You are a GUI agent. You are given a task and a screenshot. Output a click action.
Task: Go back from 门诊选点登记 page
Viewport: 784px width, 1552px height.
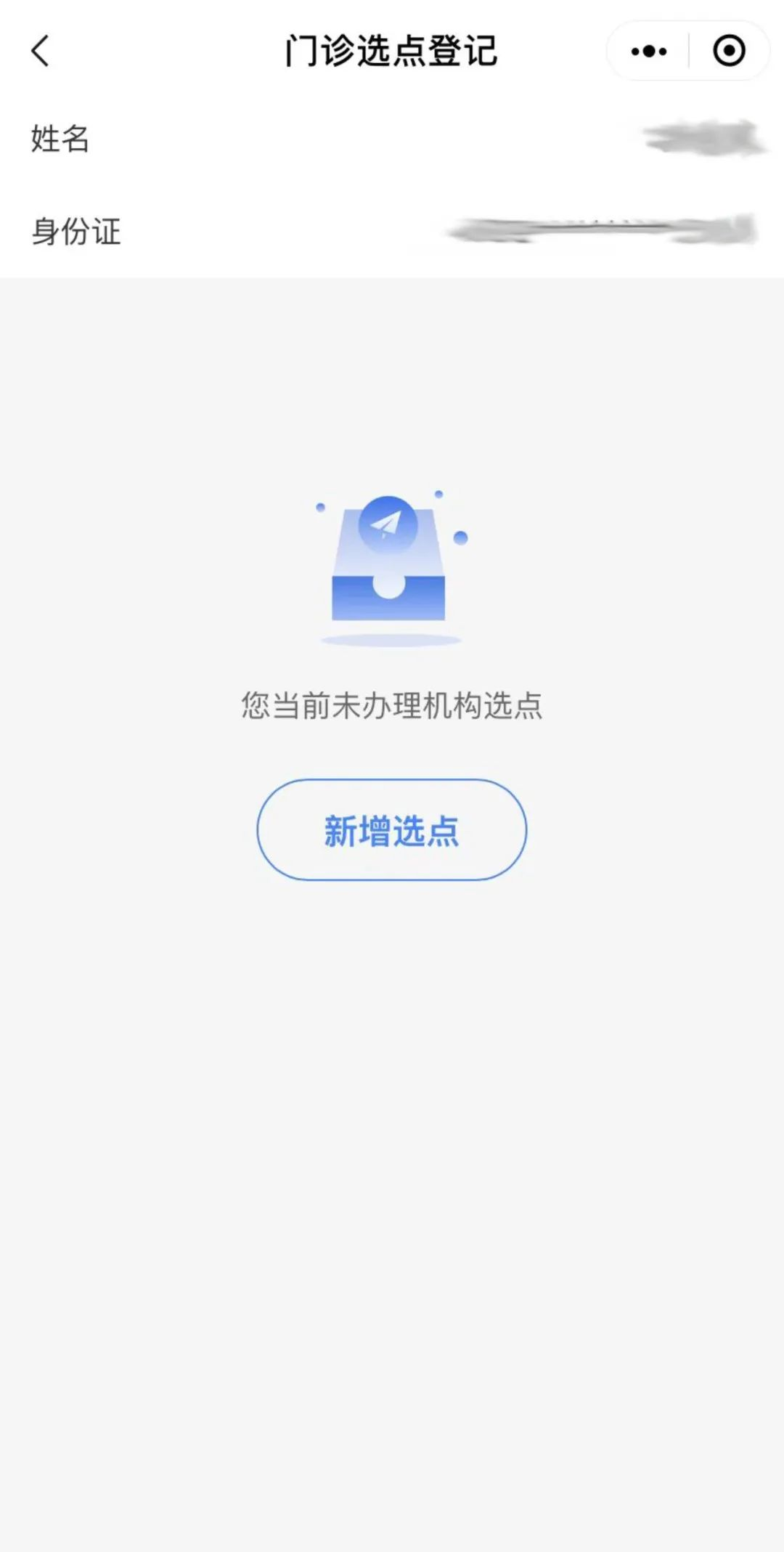tap(41, 51)
